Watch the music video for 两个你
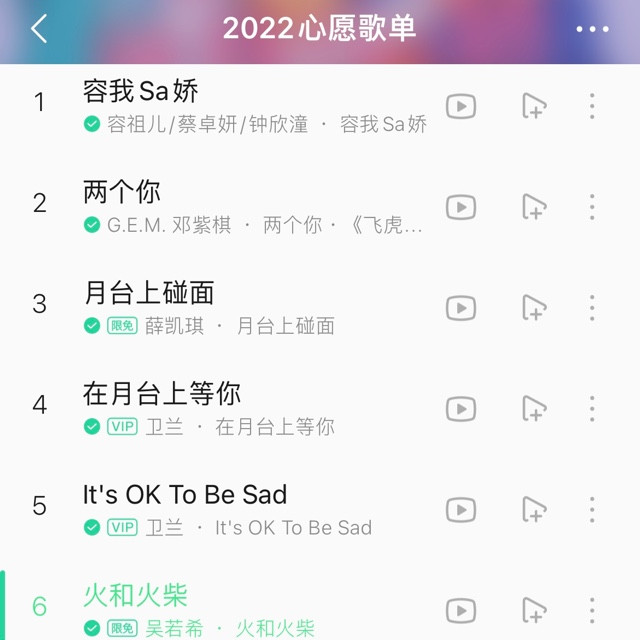The width and height of the screenshot is (640, 640). 460,207
